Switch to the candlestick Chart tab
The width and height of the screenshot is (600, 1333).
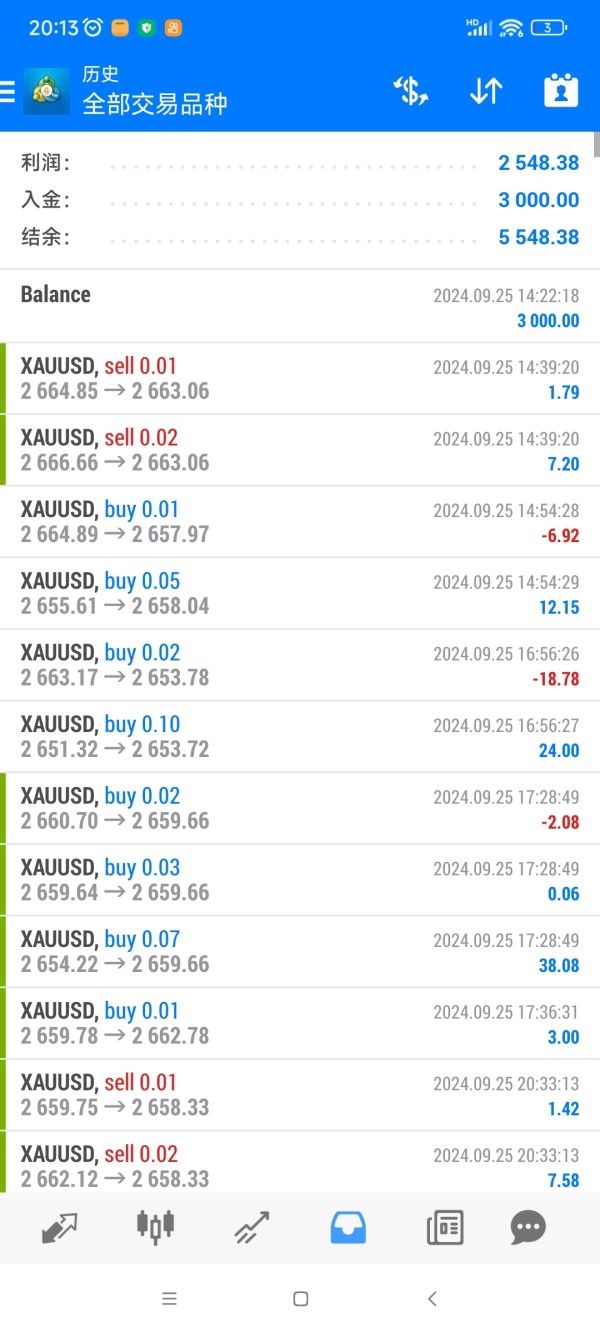[x=155, y=1227]
